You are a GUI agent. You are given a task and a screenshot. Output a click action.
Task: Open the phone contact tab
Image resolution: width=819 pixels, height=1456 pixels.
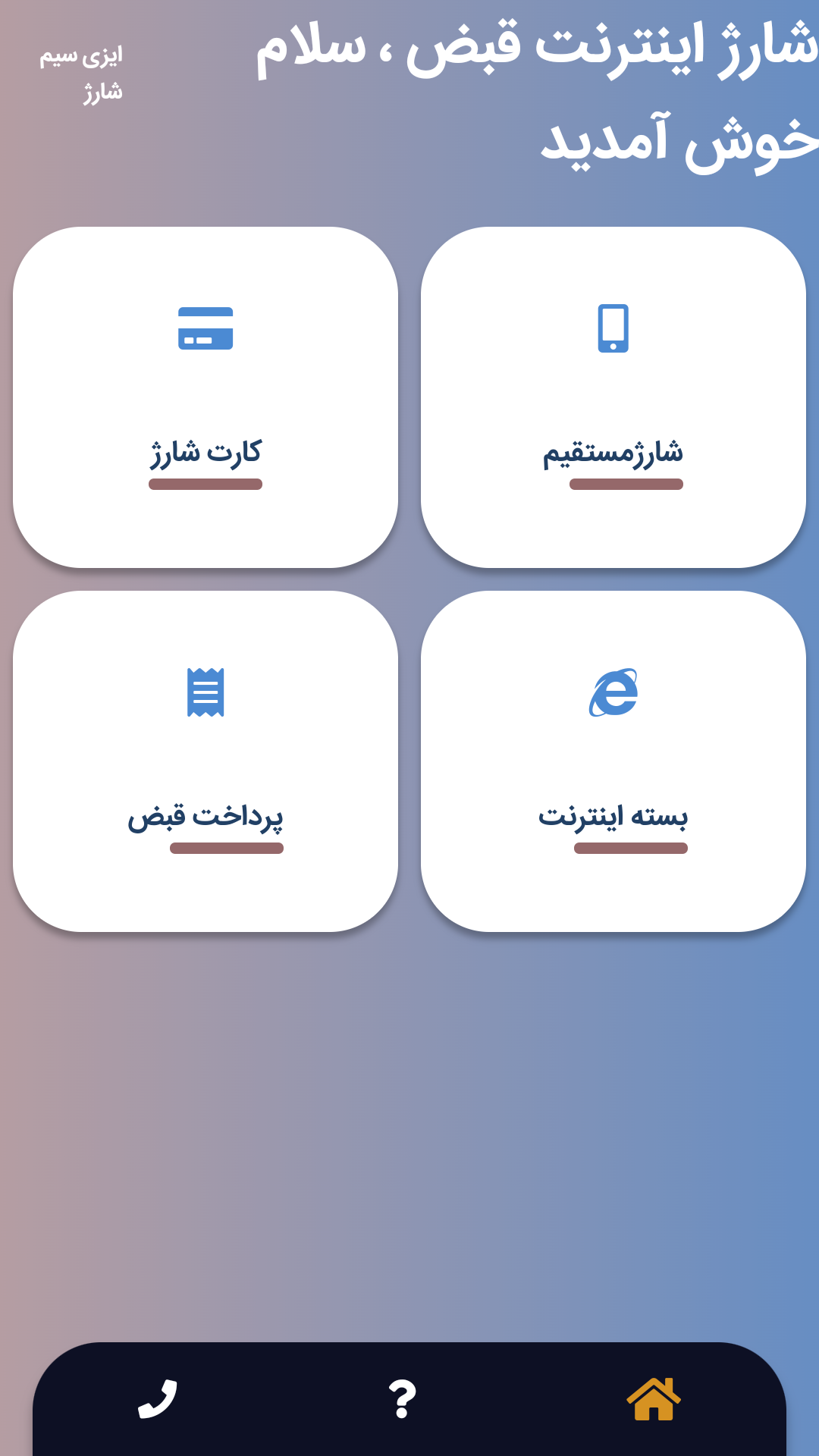(158, 1399)
